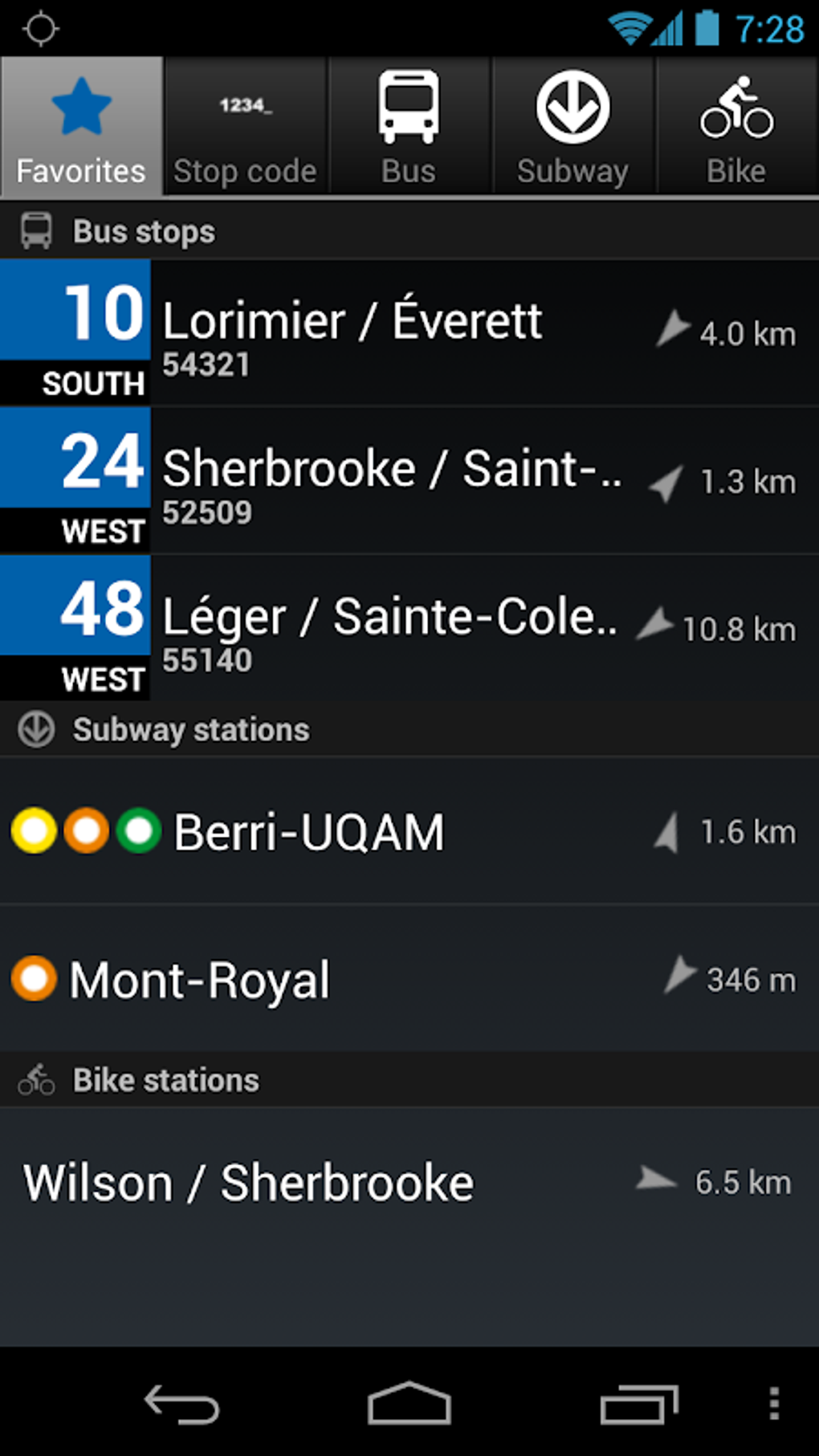Return to the home screen

click(409, 1405)
